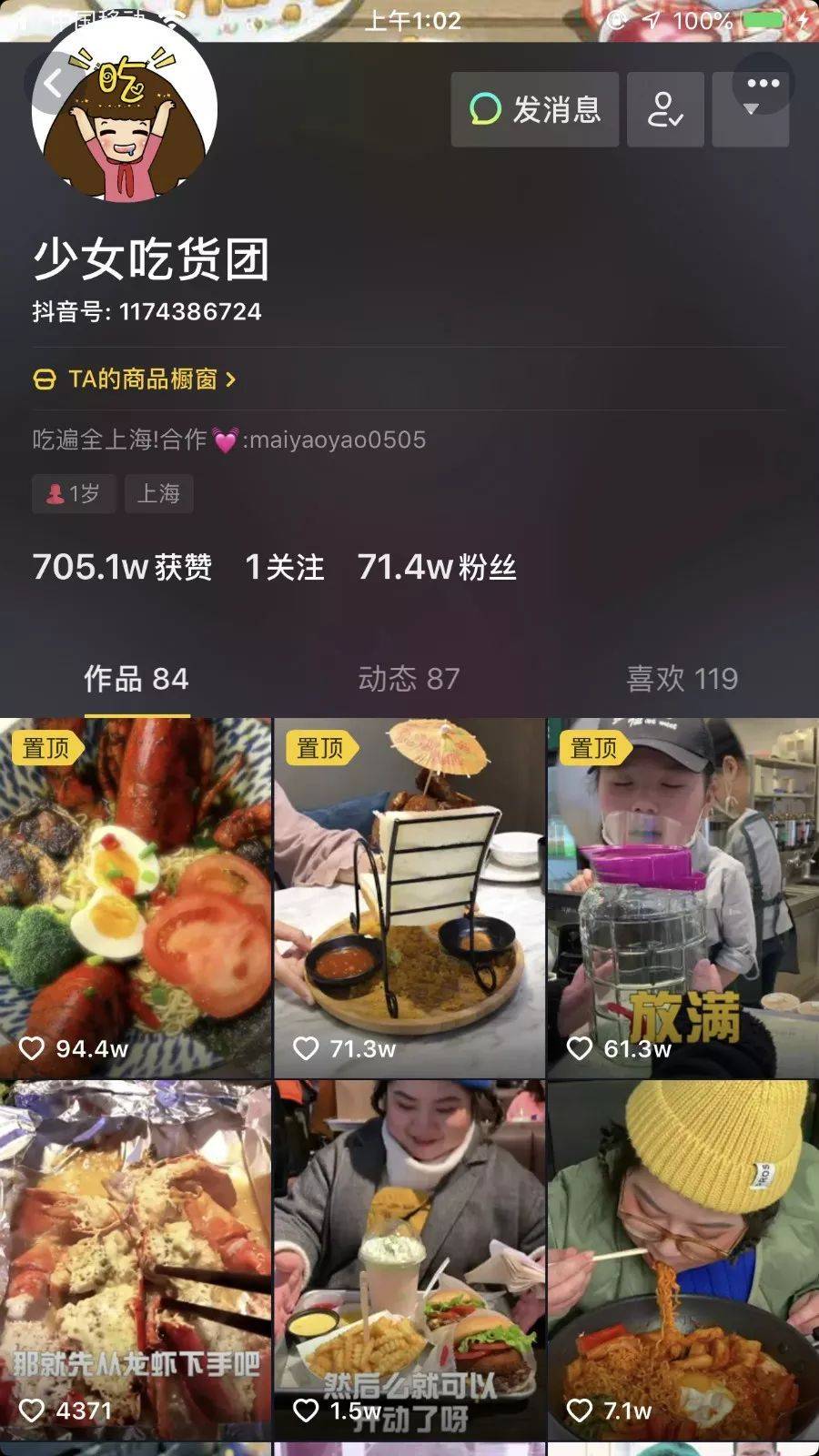Open the pinned 放满 video with 61.3w likes
The height and width of the screenshot is (1456, 819).
(682, 896)
